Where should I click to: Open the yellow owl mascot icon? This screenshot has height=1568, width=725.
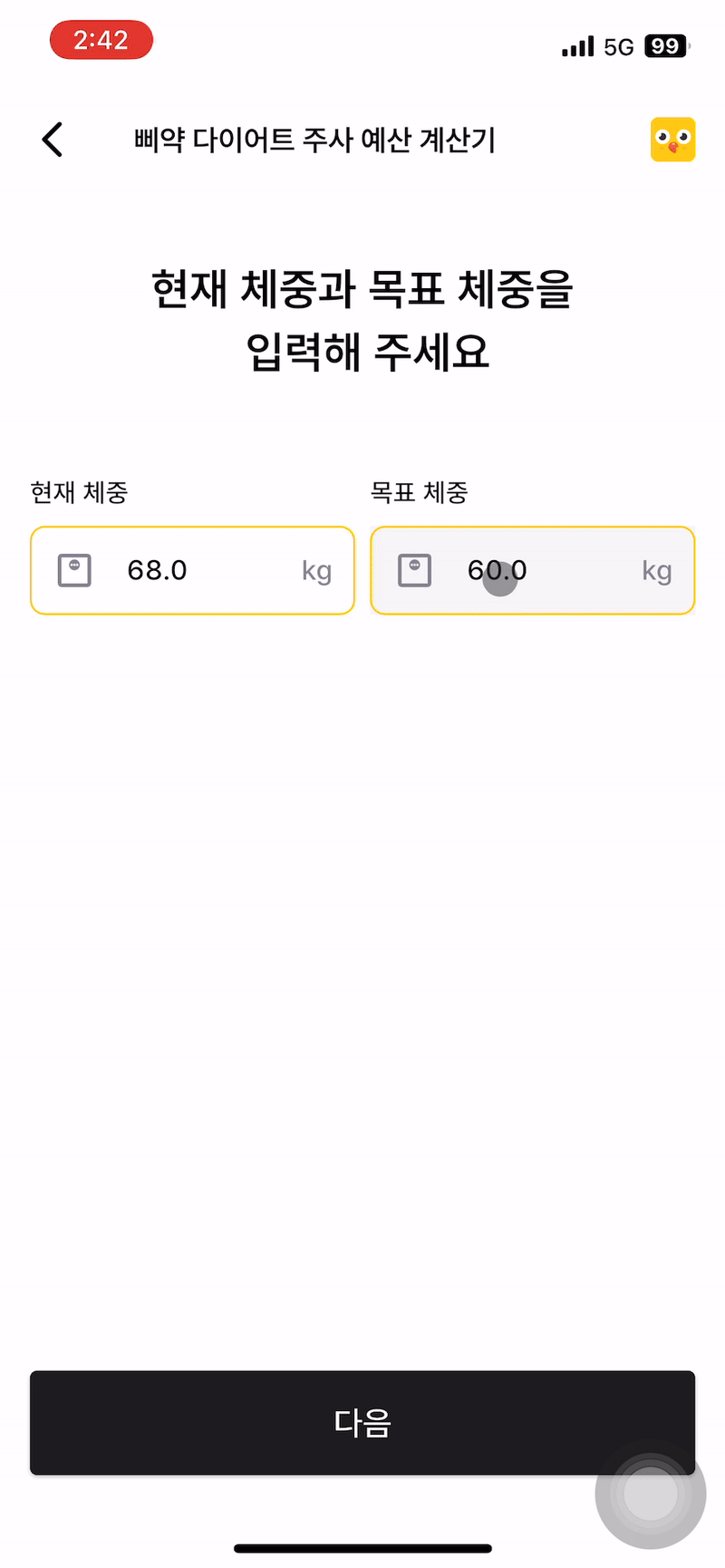672,140
